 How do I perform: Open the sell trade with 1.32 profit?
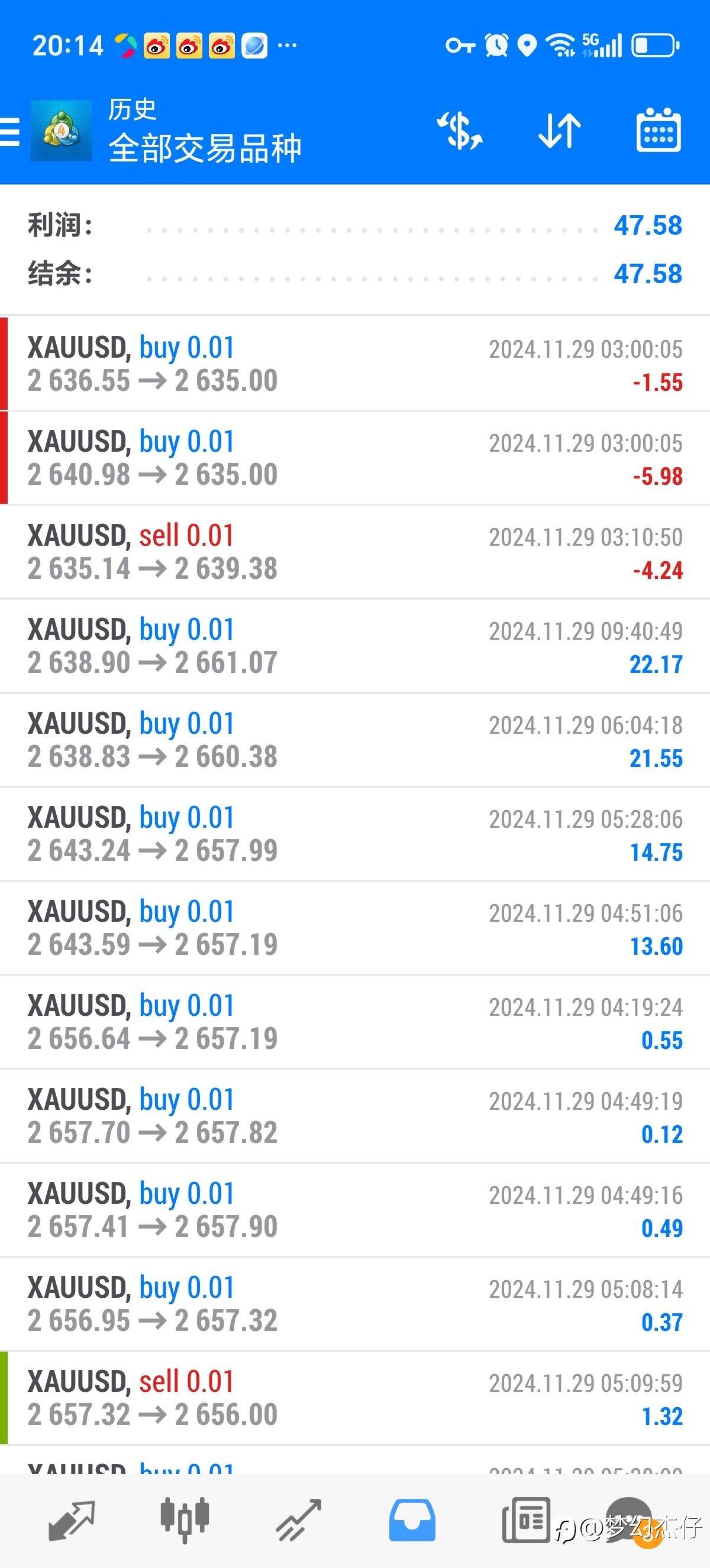[355, 1398]
